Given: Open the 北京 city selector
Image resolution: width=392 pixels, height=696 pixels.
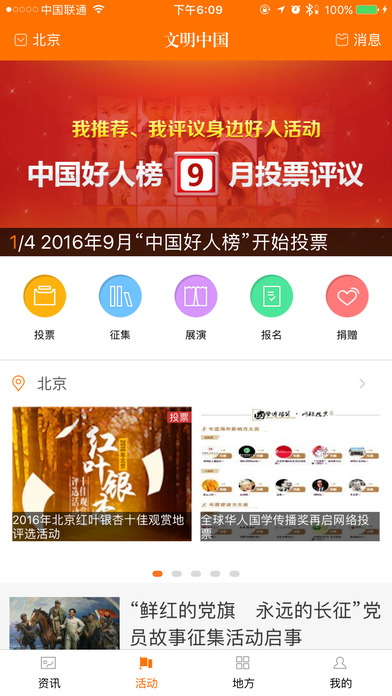Looking at the screenshot, I should click(37, 40).
